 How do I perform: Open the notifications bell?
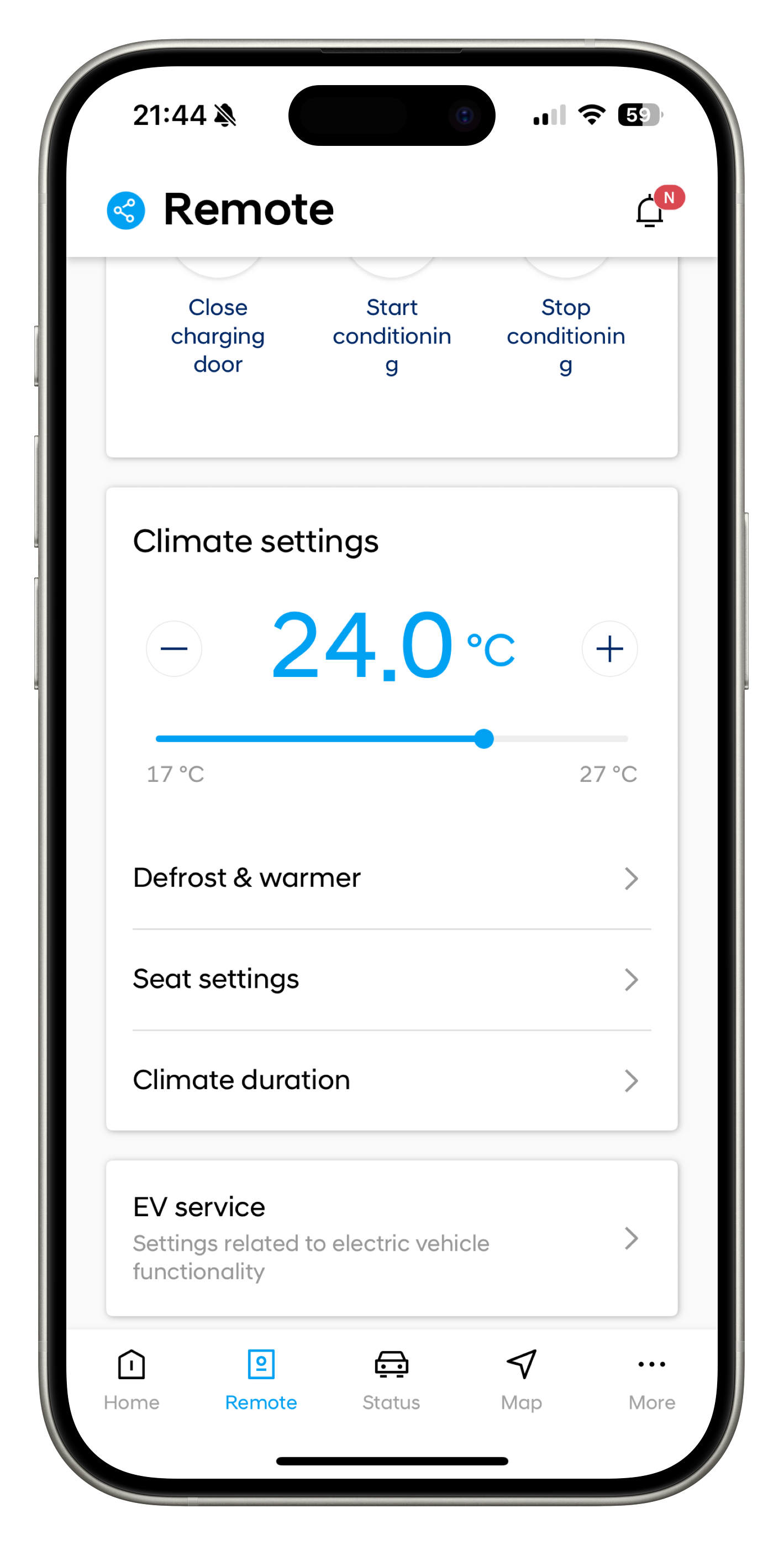coord(651,211)
